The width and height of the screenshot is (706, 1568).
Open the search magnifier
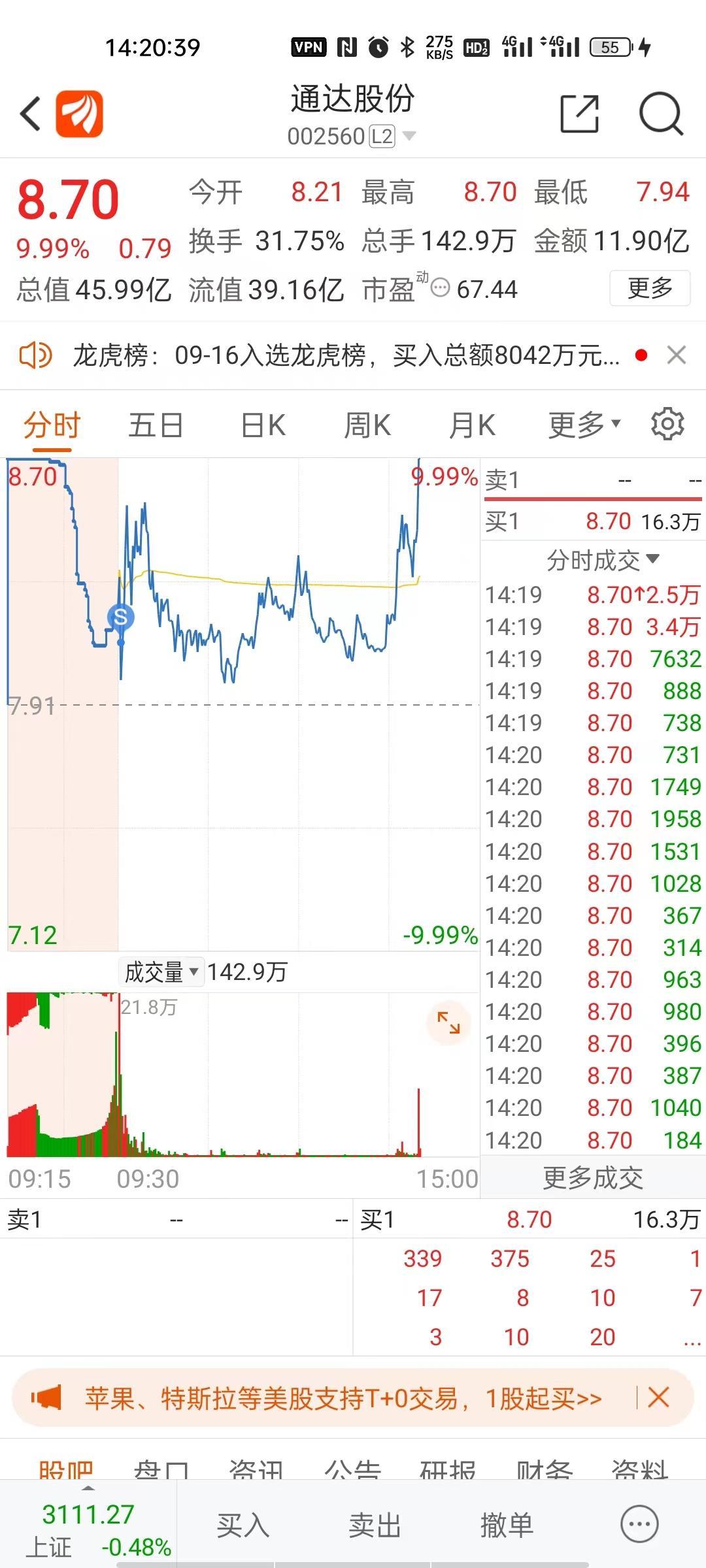tap(661, 114)
